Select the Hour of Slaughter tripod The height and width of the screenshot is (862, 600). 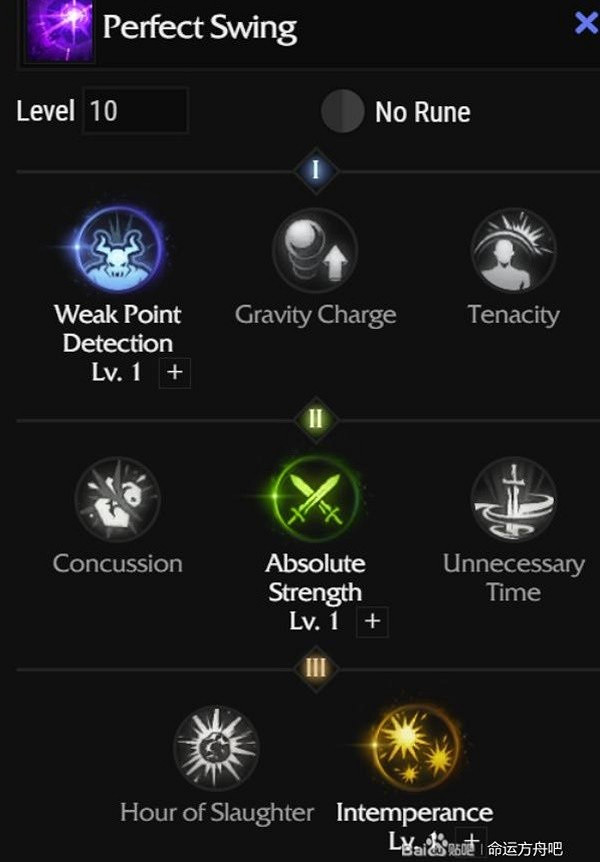pyautogui.click(x=216, y=748)
